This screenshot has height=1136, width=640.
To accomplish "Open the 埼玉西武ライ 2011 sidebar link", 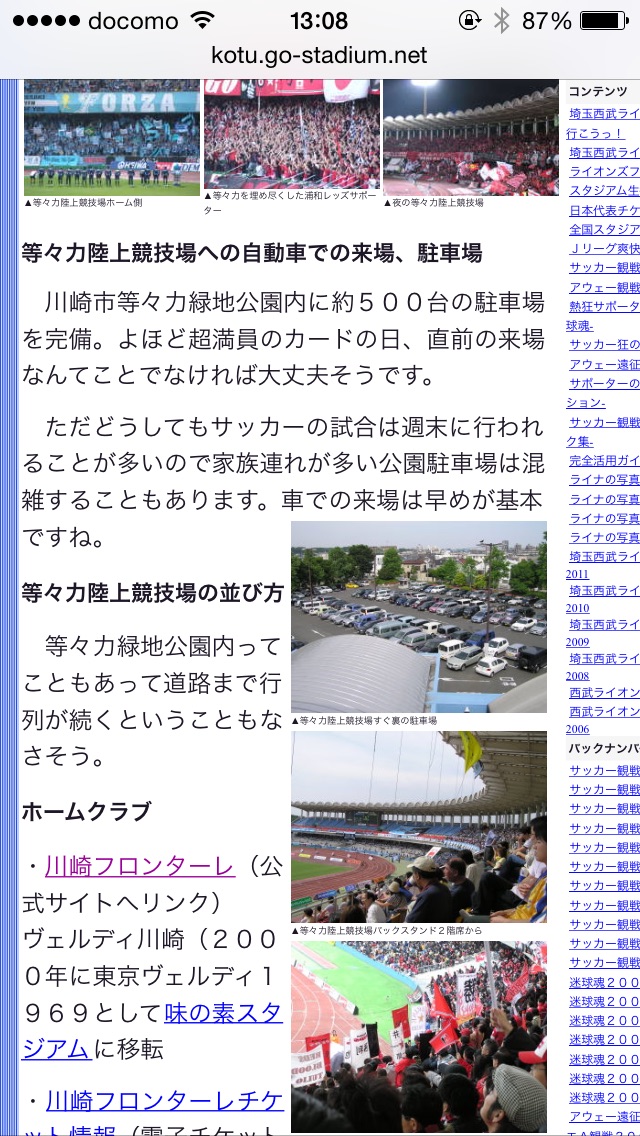I will 604,556.
